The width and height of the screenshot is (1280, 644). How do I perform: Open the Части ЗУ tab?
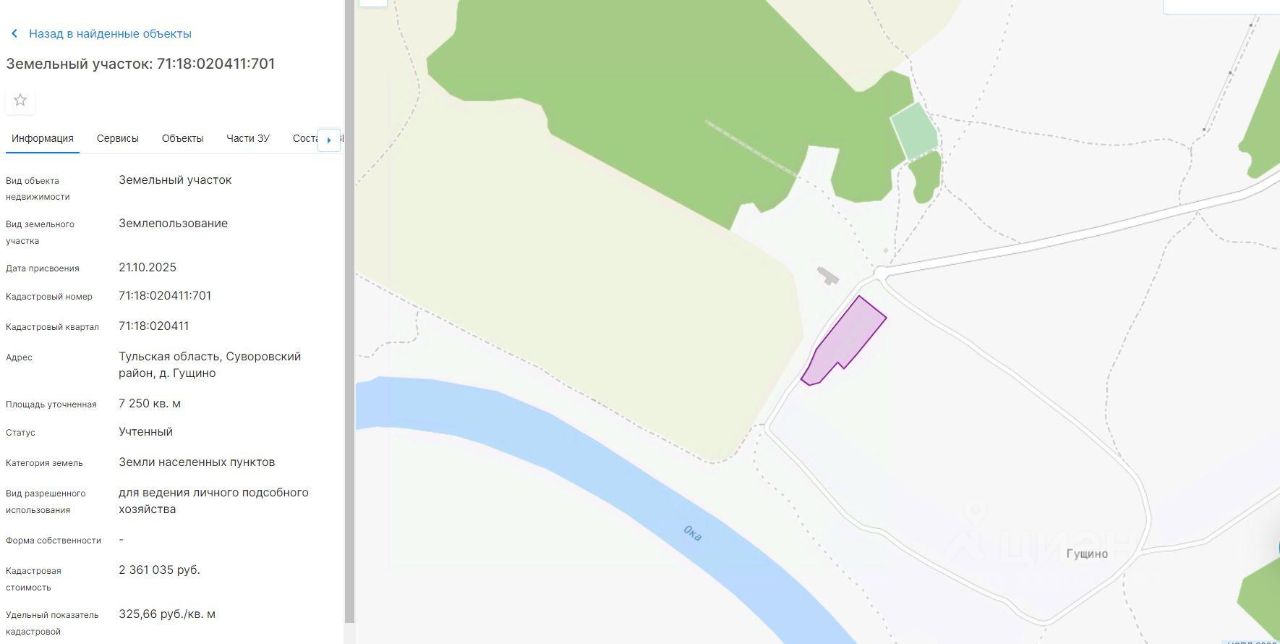(247, 138)
